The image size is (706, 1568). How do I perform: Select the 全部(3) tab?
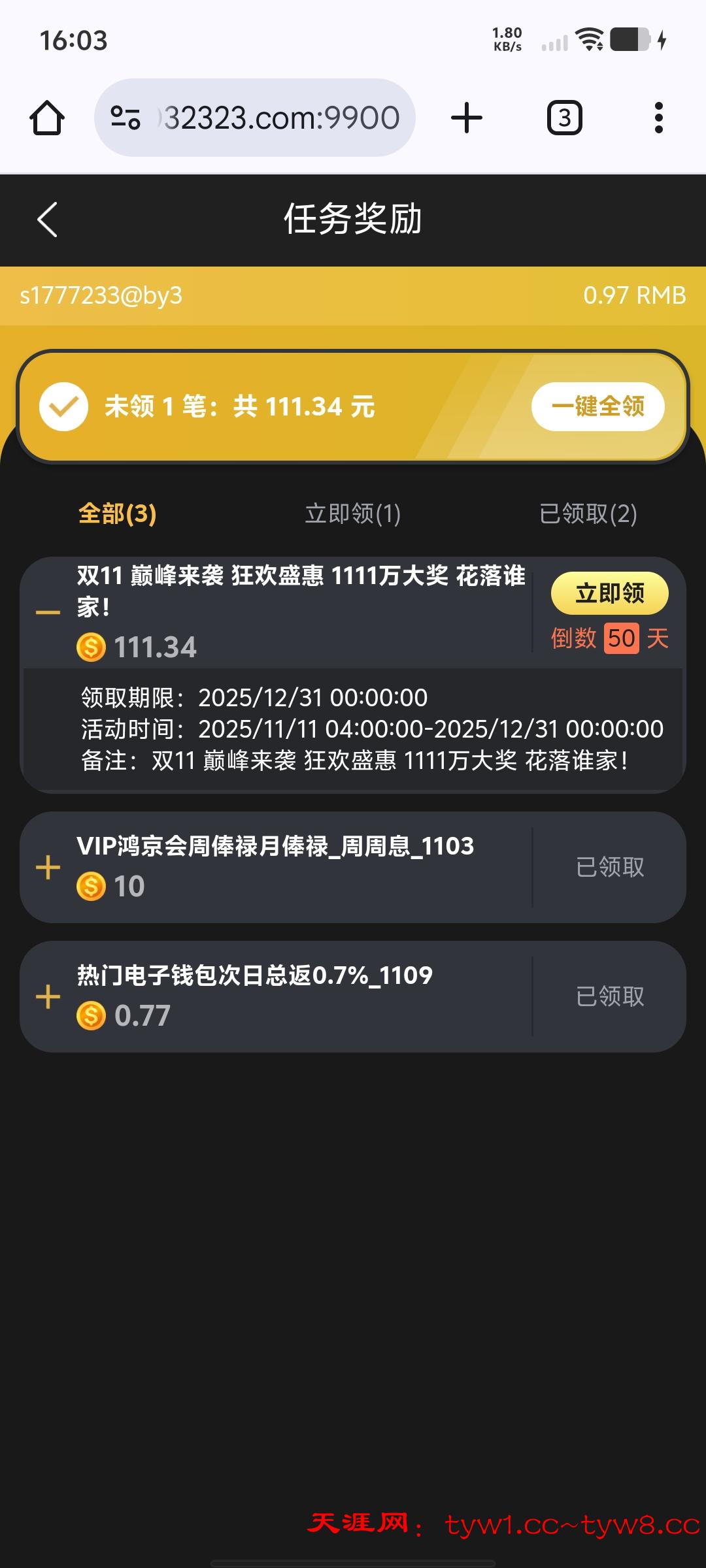(118, 514)
